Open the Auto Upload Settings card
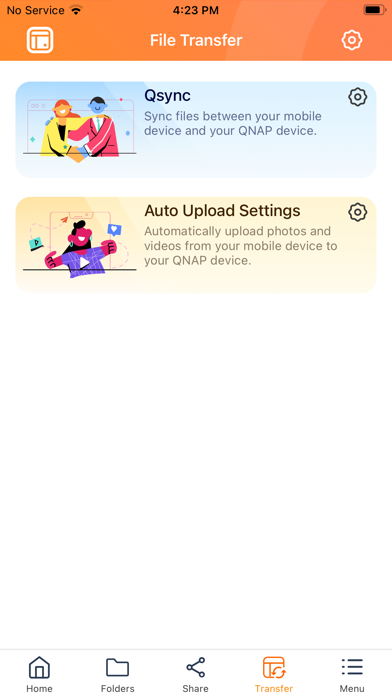The height and width of the screenshot is (696, 392). click(x=196, y=245)
